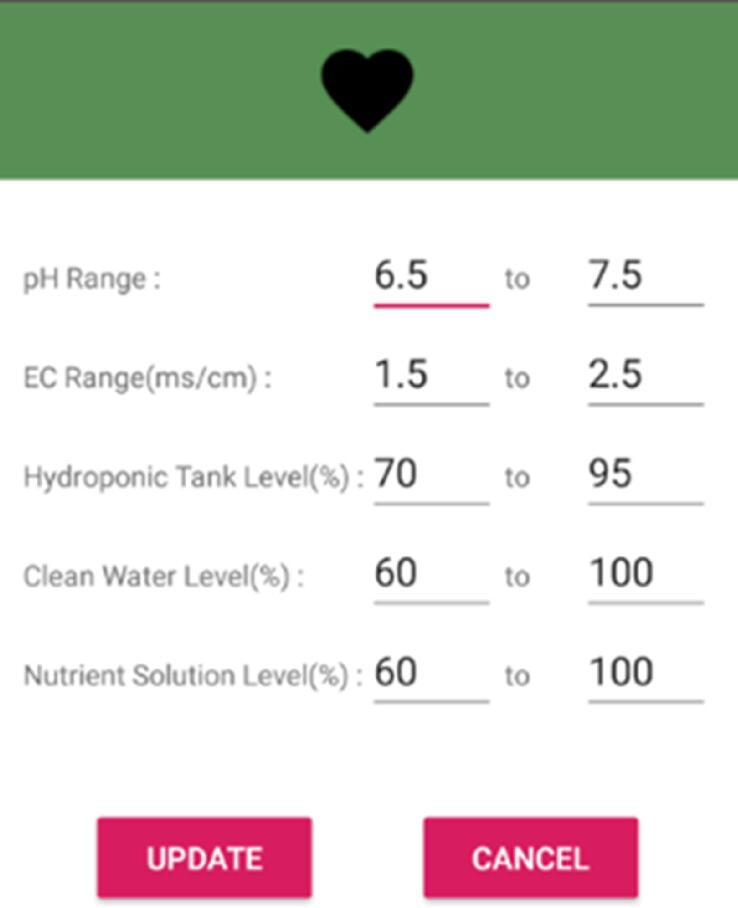738x908 pixels.
Task: Edit the Clean Water Level maximum field
Action: click(x=645, y=574)
